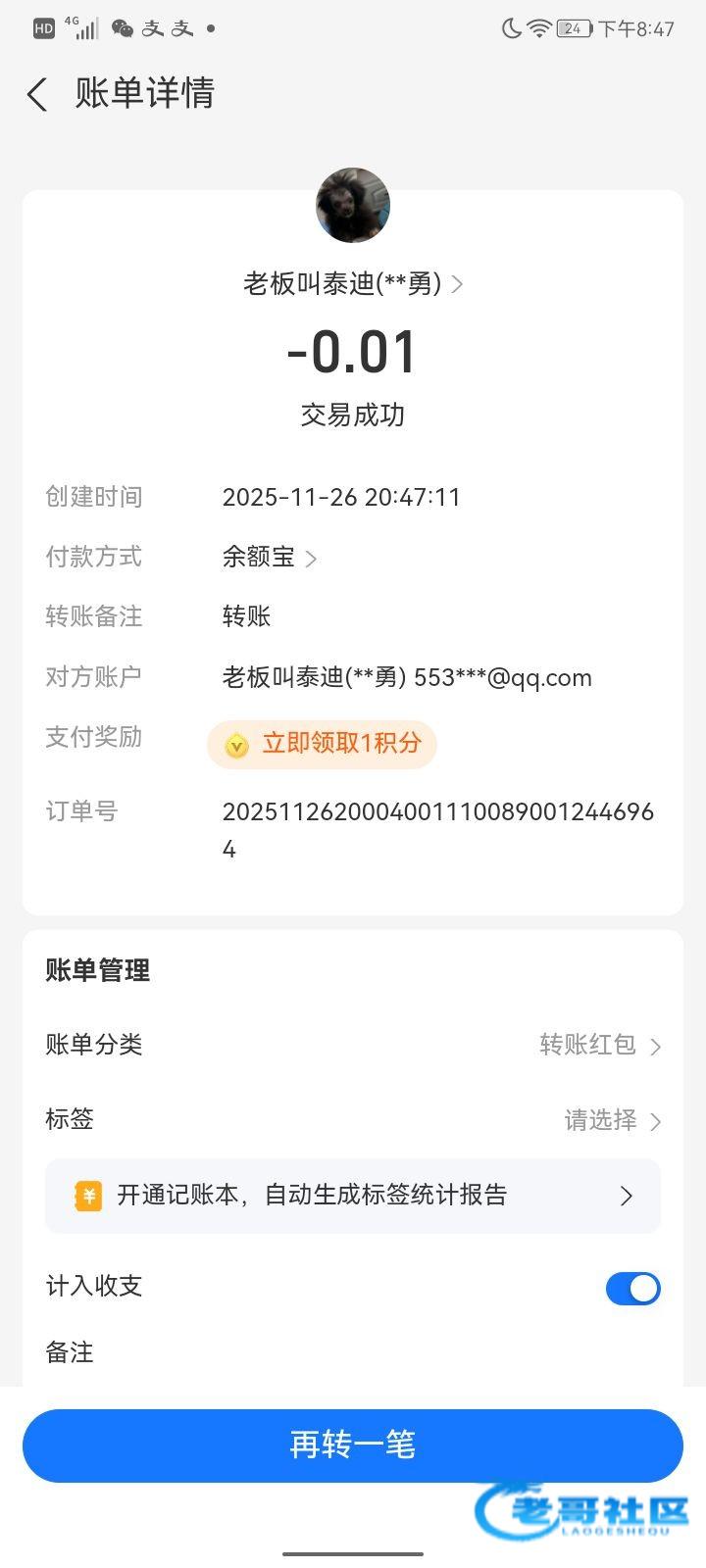The height and width of the screenshot is (1568, 706).
Task: Open 余额宝 payment method details
Action: (x=270, y=558)
